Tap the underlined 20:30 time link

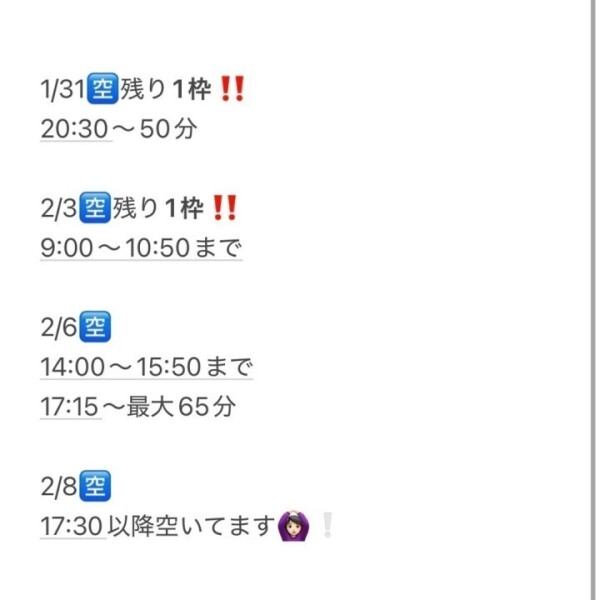76,129
